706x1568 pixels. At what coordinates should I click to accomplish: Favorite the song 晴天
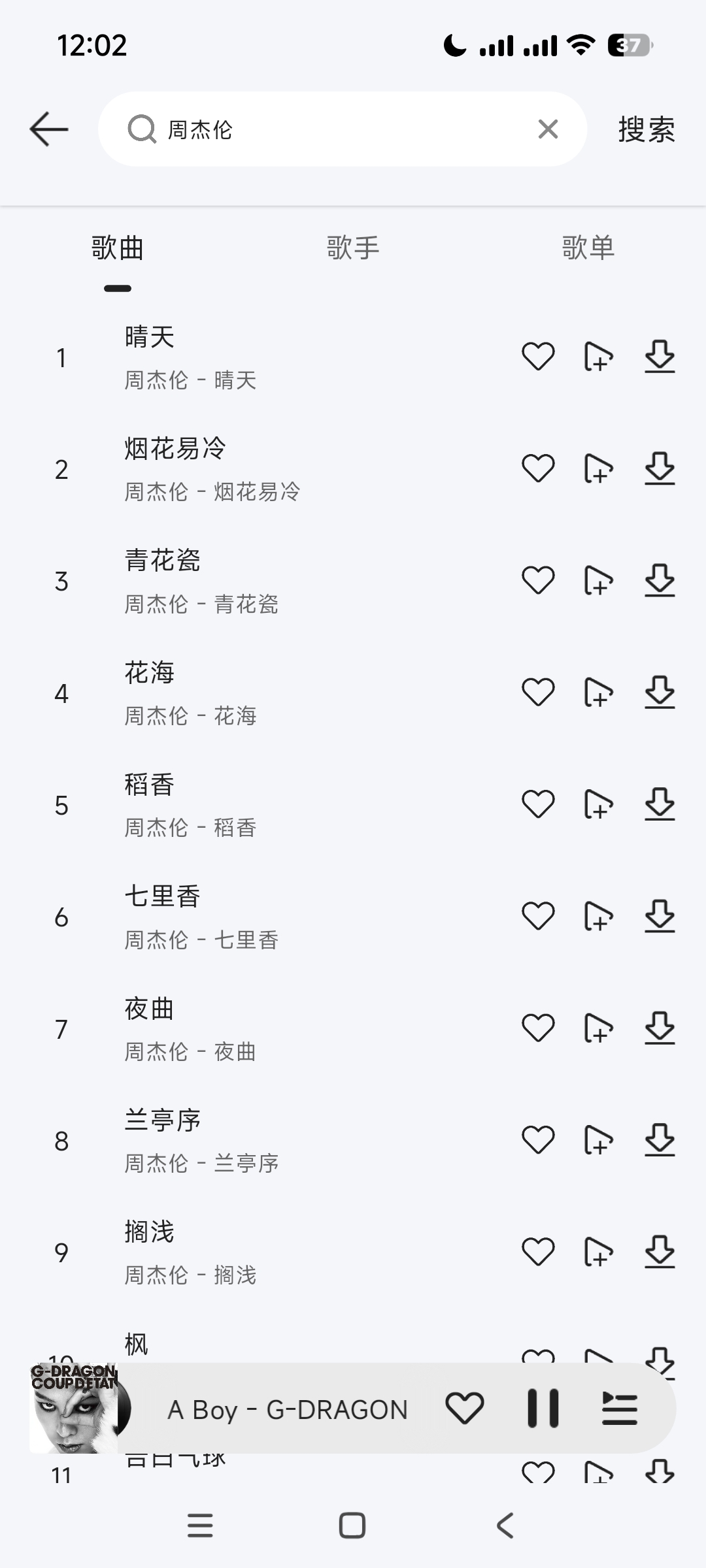pos(537,357)
